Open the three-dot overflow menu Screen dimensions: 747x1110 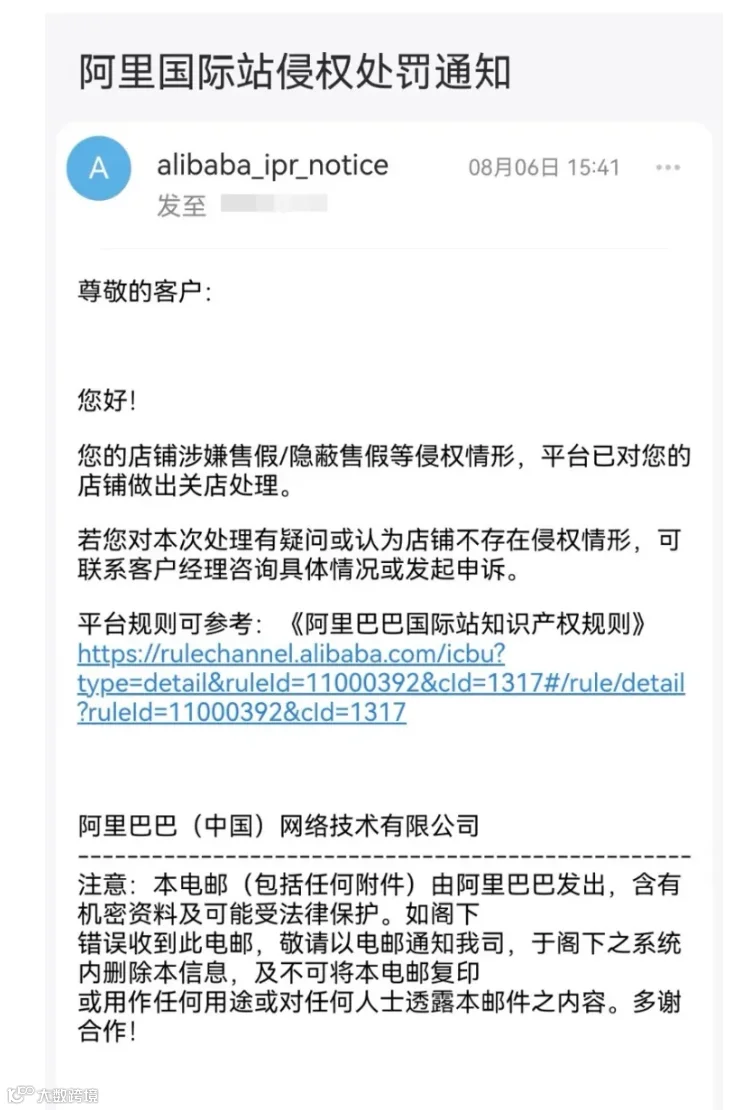pyautogui.click(x=668, y=168)
